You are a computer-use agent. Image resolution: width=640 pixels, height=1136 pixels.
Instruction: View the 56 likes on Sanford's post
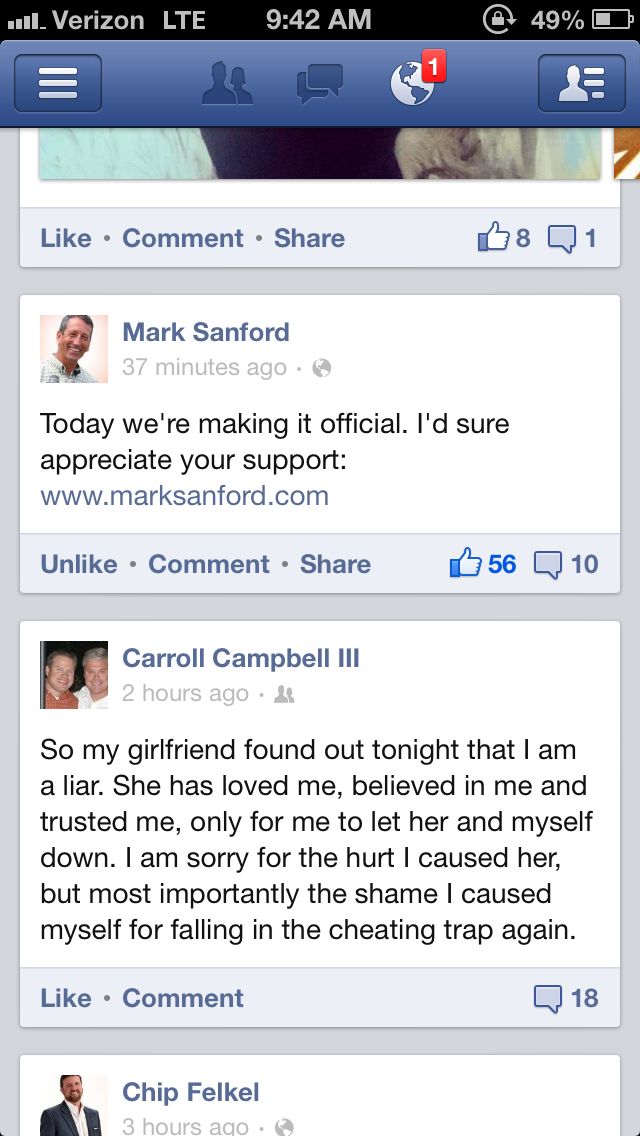pos(484,564)
